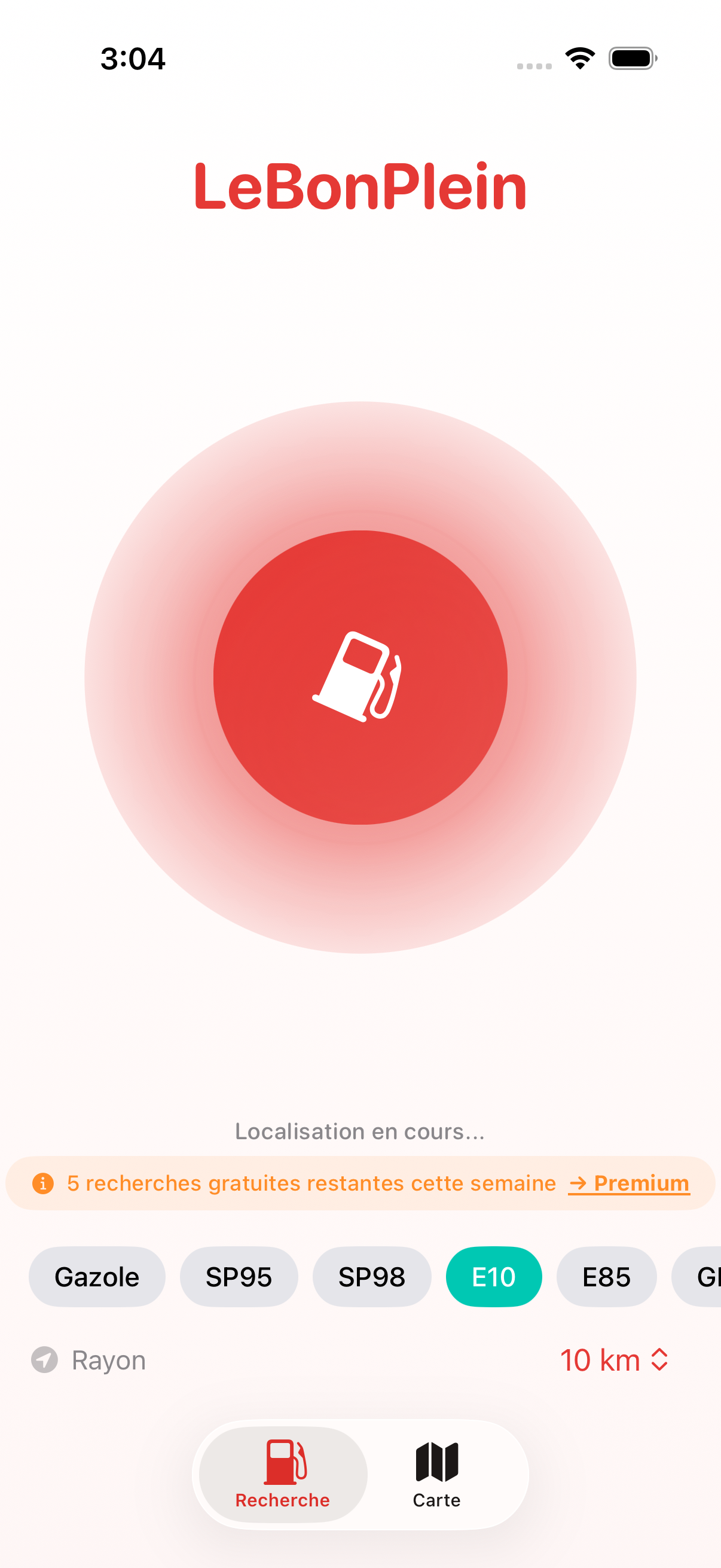Open the 10 km radius picker
Viewport: 721px width, 1568px height.
point(613,1360)
